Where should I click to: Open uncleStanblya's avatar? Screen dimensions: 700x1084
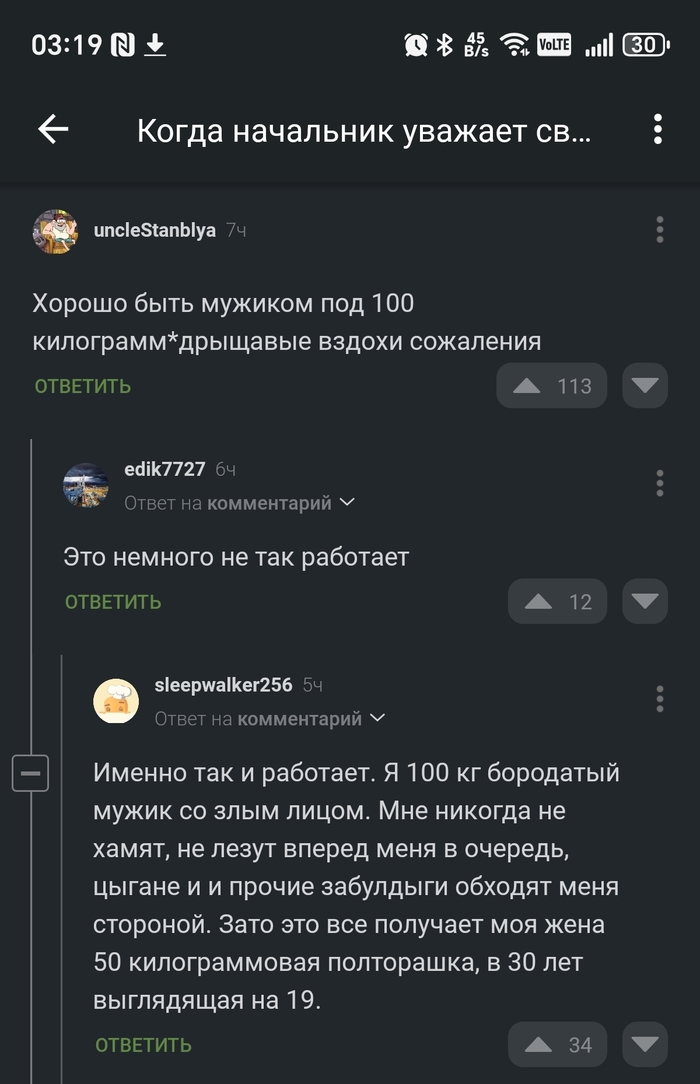[x=55, y=231]
